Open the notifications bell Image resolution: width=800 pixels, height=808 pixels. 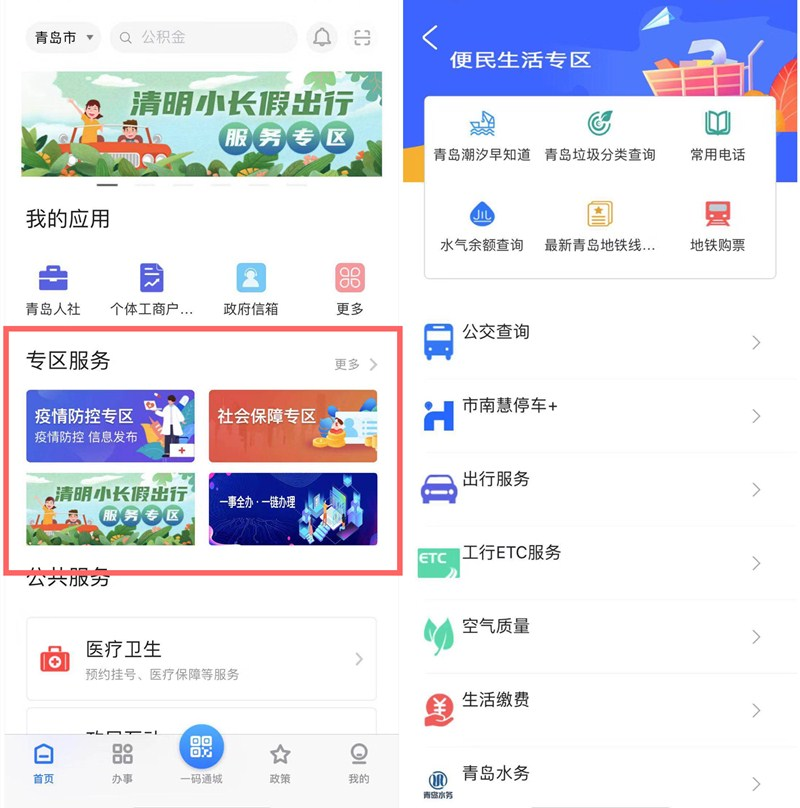tap(322, 38)
